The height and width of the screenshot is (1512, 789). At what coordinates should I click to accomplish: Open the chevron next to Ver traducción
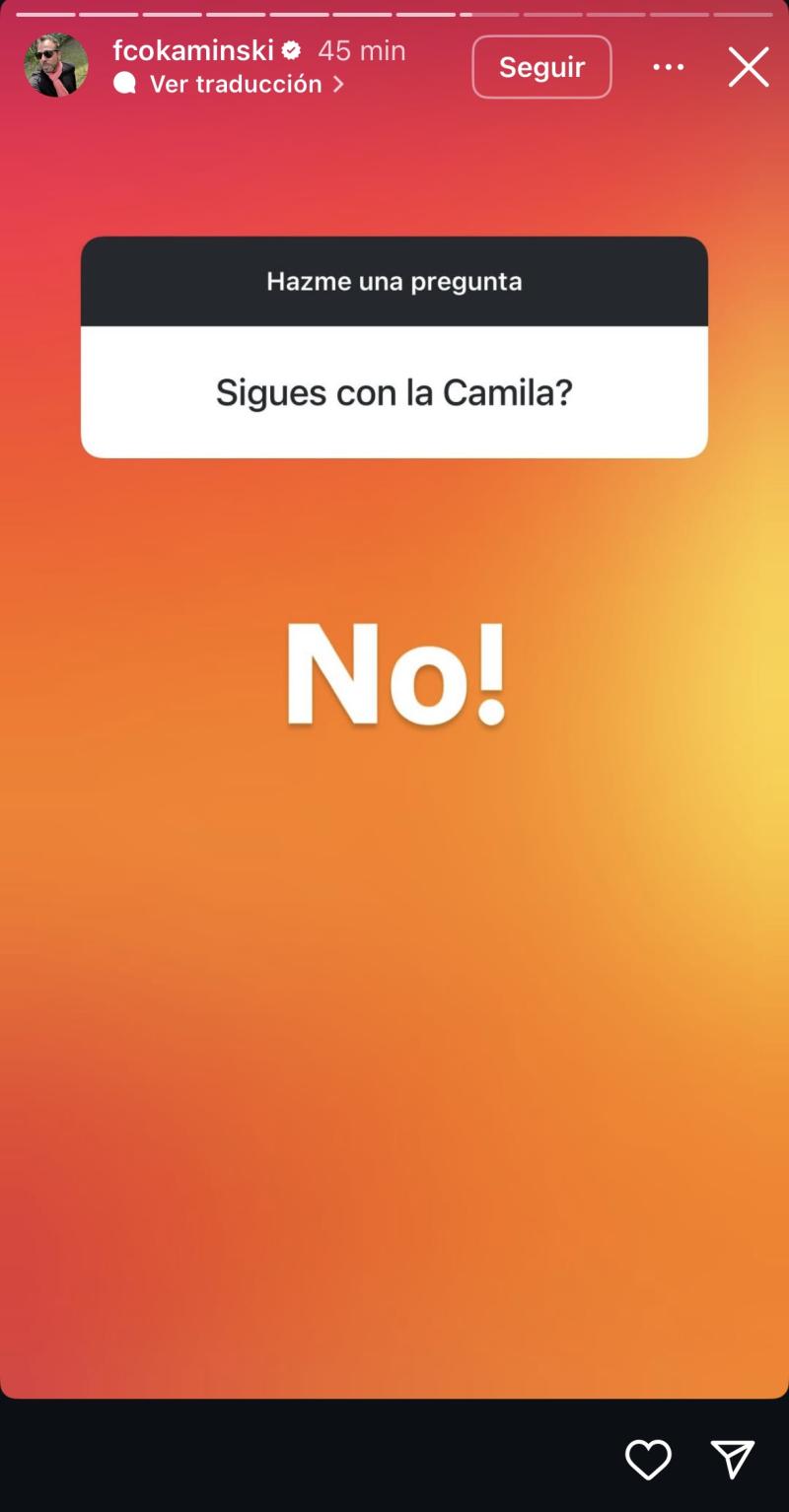338,84
